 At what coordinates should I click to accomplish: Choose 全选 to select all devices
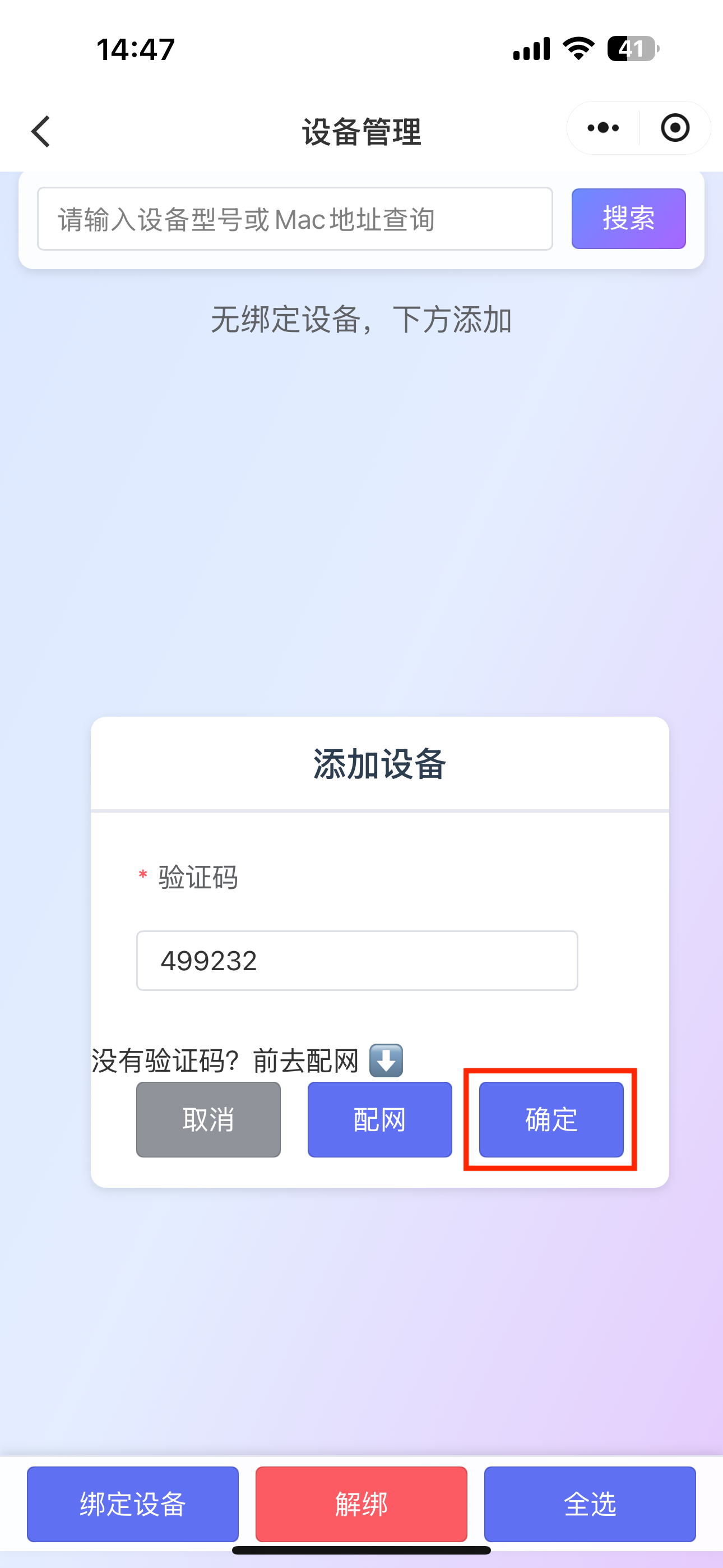pos(589,1504)
